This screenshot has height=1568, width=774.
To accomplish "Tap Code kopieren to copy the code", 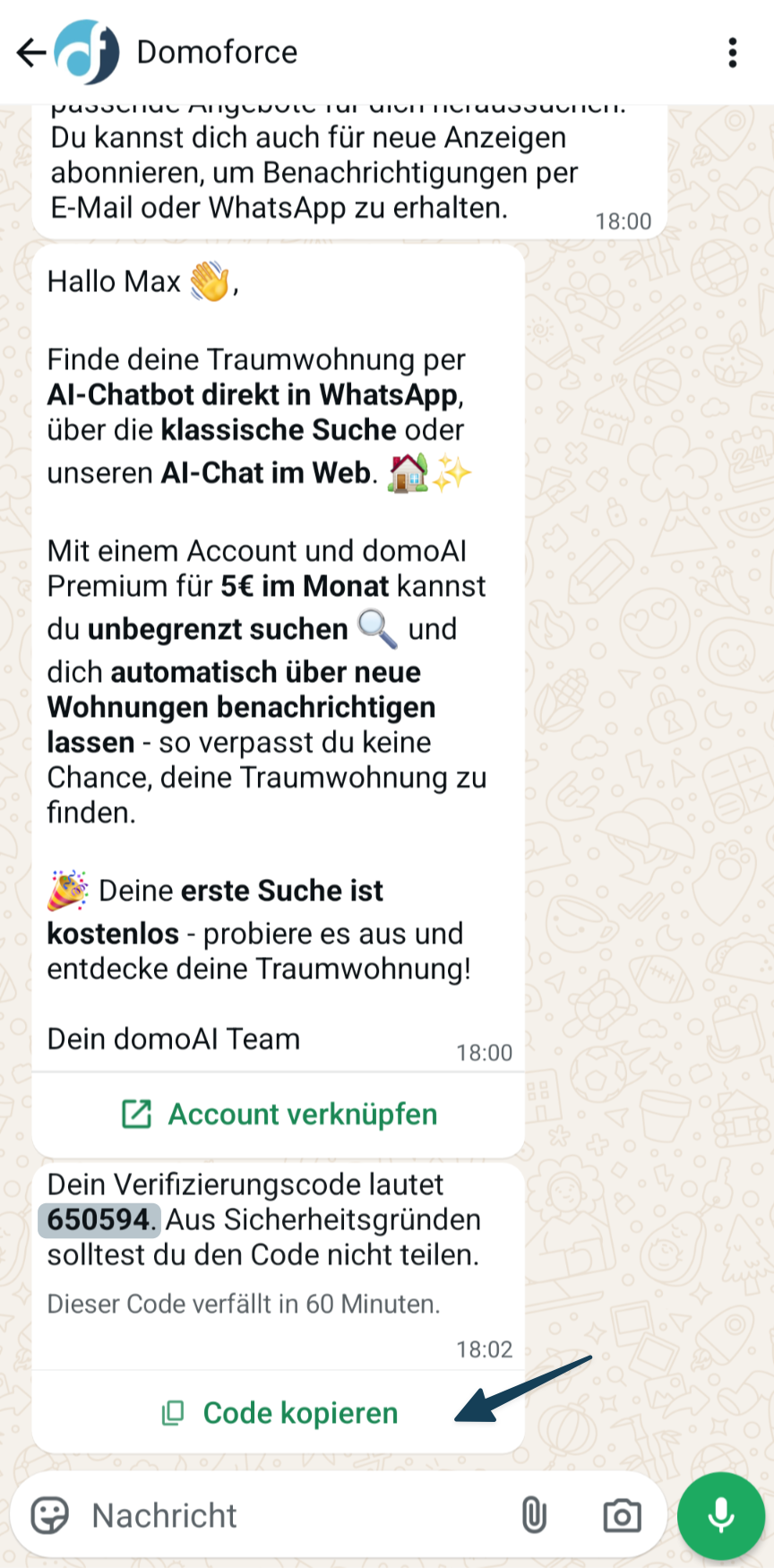I will point(279,1413).
